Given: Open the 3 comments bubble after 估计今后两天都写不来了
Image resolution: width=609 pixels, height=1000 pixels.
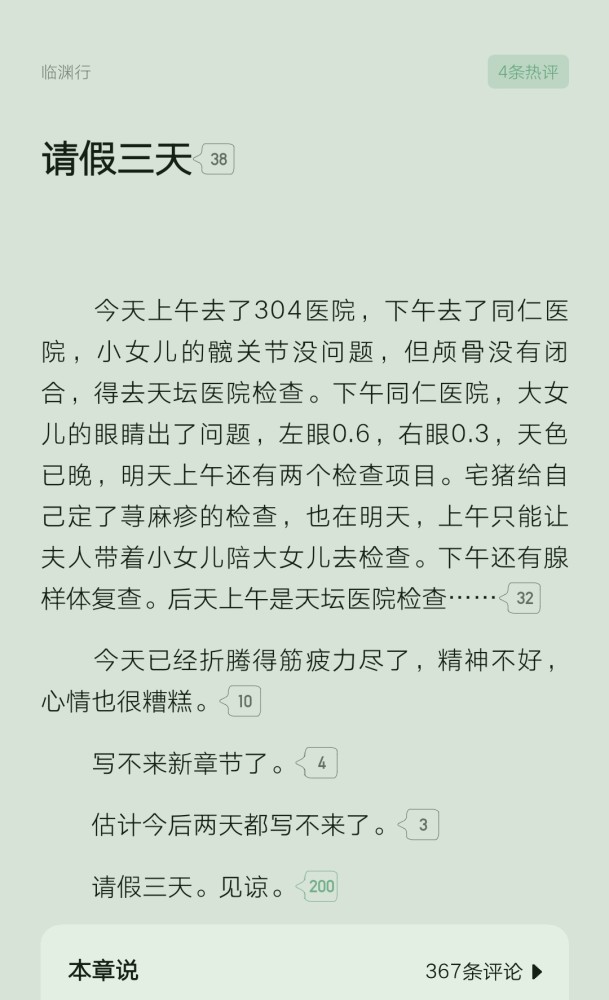Looking at the screenshot, I should (x=418, y=825).
